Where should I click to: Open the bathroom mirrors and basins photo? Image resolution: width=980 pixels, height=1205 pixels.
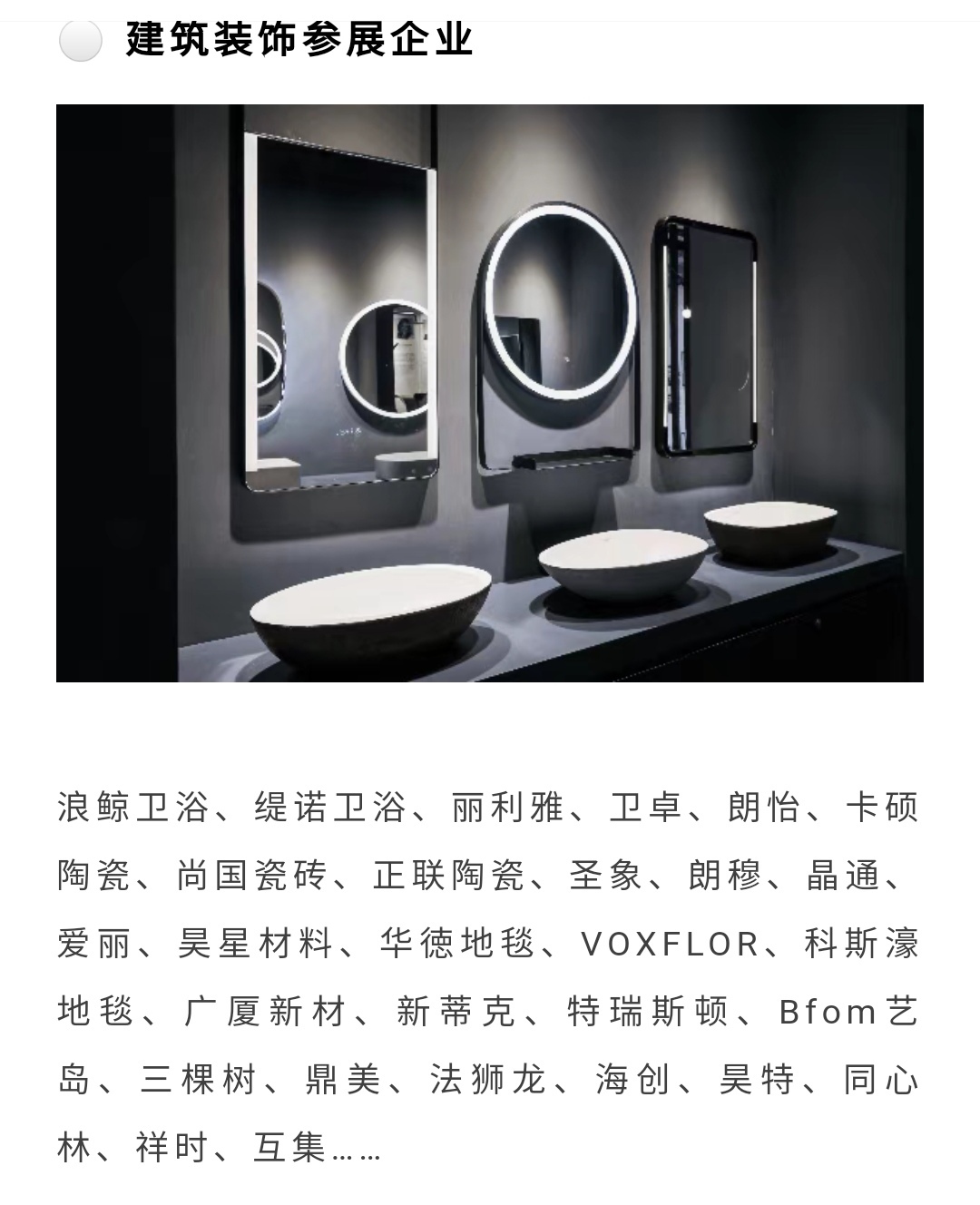490,393
